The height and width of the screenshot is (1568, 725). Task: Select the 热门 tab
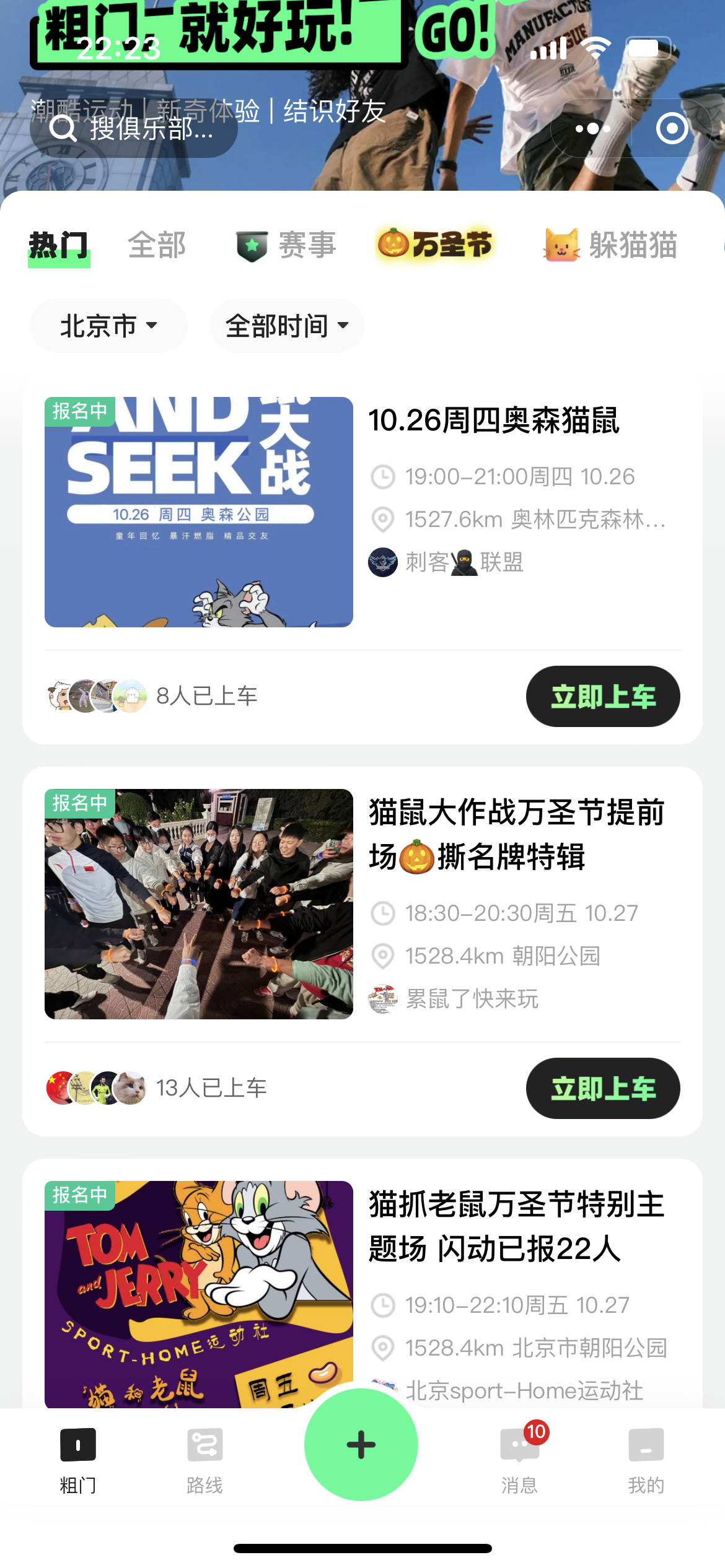click(x=59, y=246)
